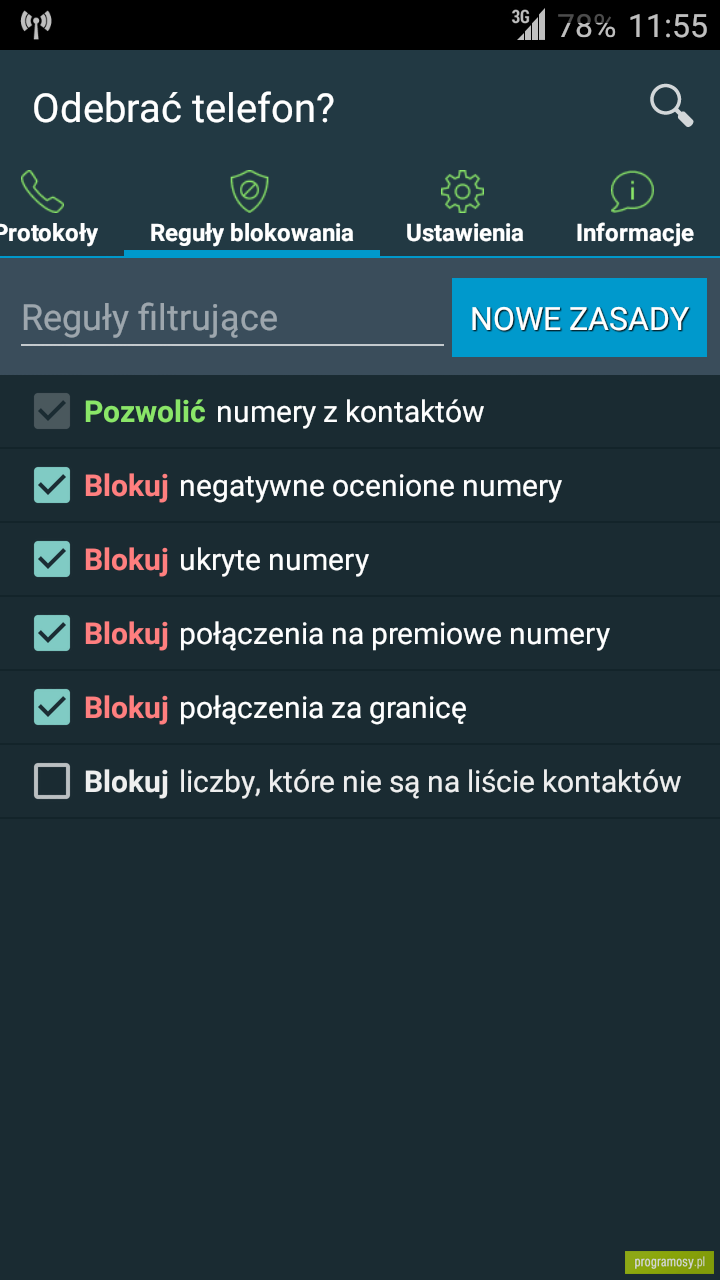The width and height of the screenshot is (720, 1280).
Task: Open the Informacje tab
Action: coord(634,208)
